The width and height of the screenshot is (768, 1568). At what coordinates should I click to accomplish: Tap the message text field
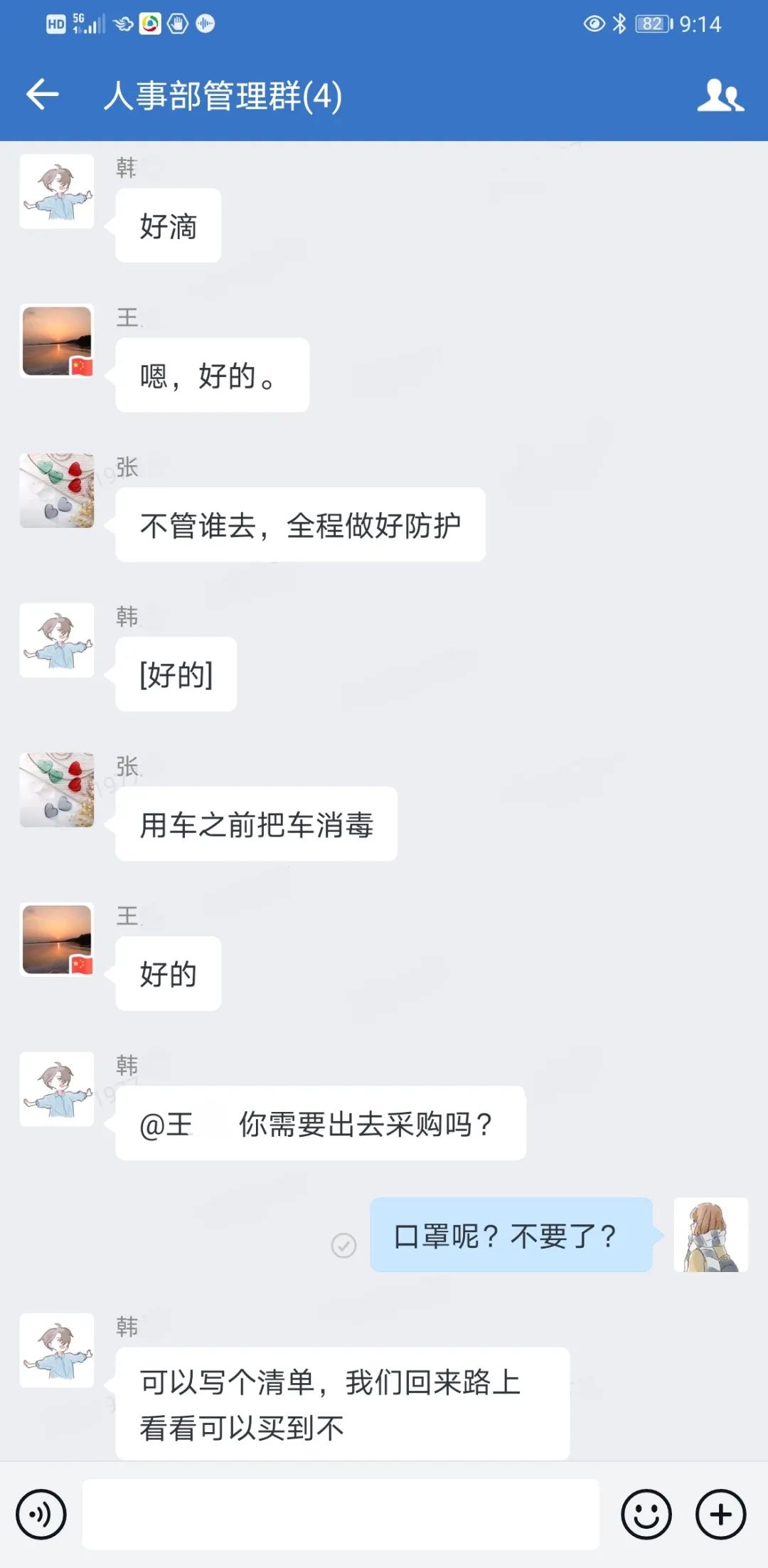tap(341, 1514)
